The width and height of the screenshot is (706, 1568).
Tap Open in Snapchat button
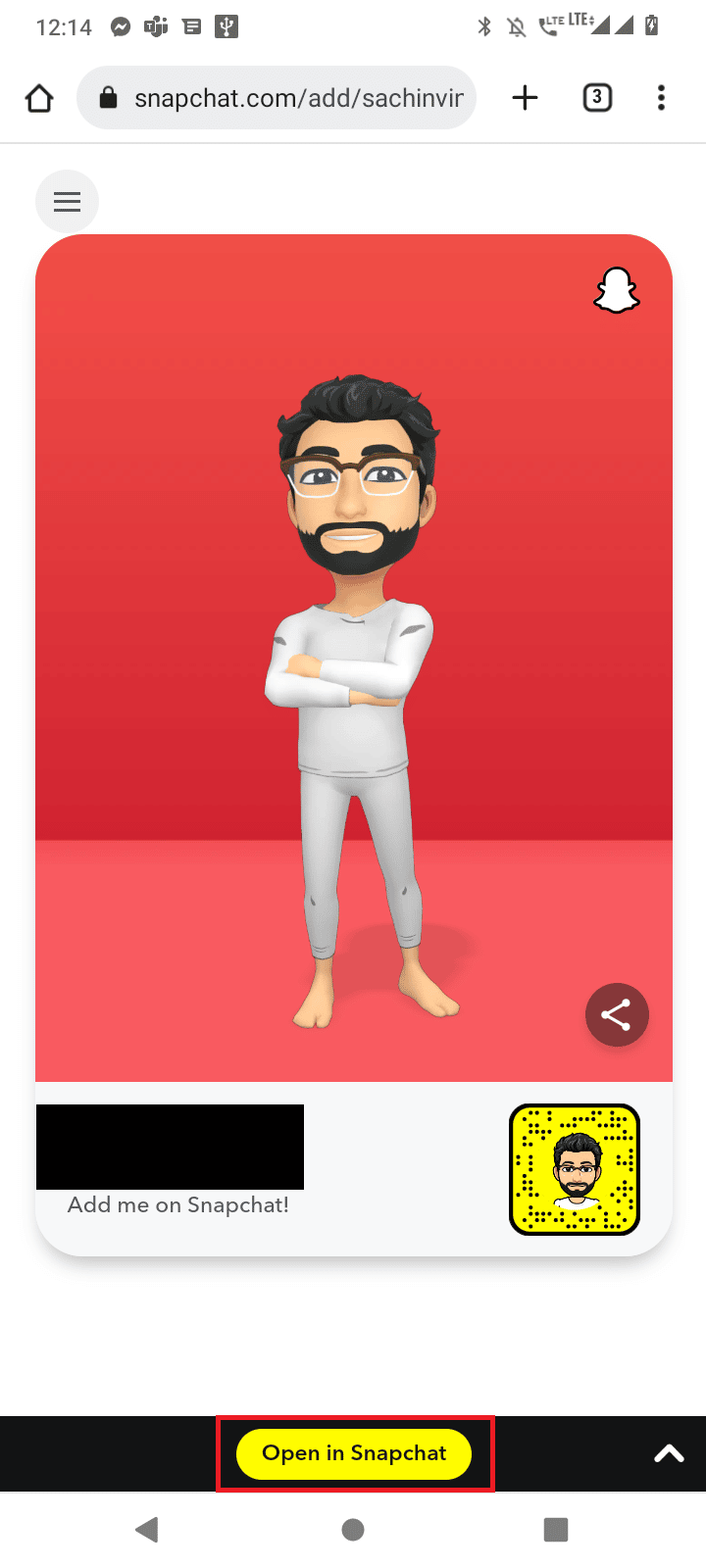(354, 1453)
